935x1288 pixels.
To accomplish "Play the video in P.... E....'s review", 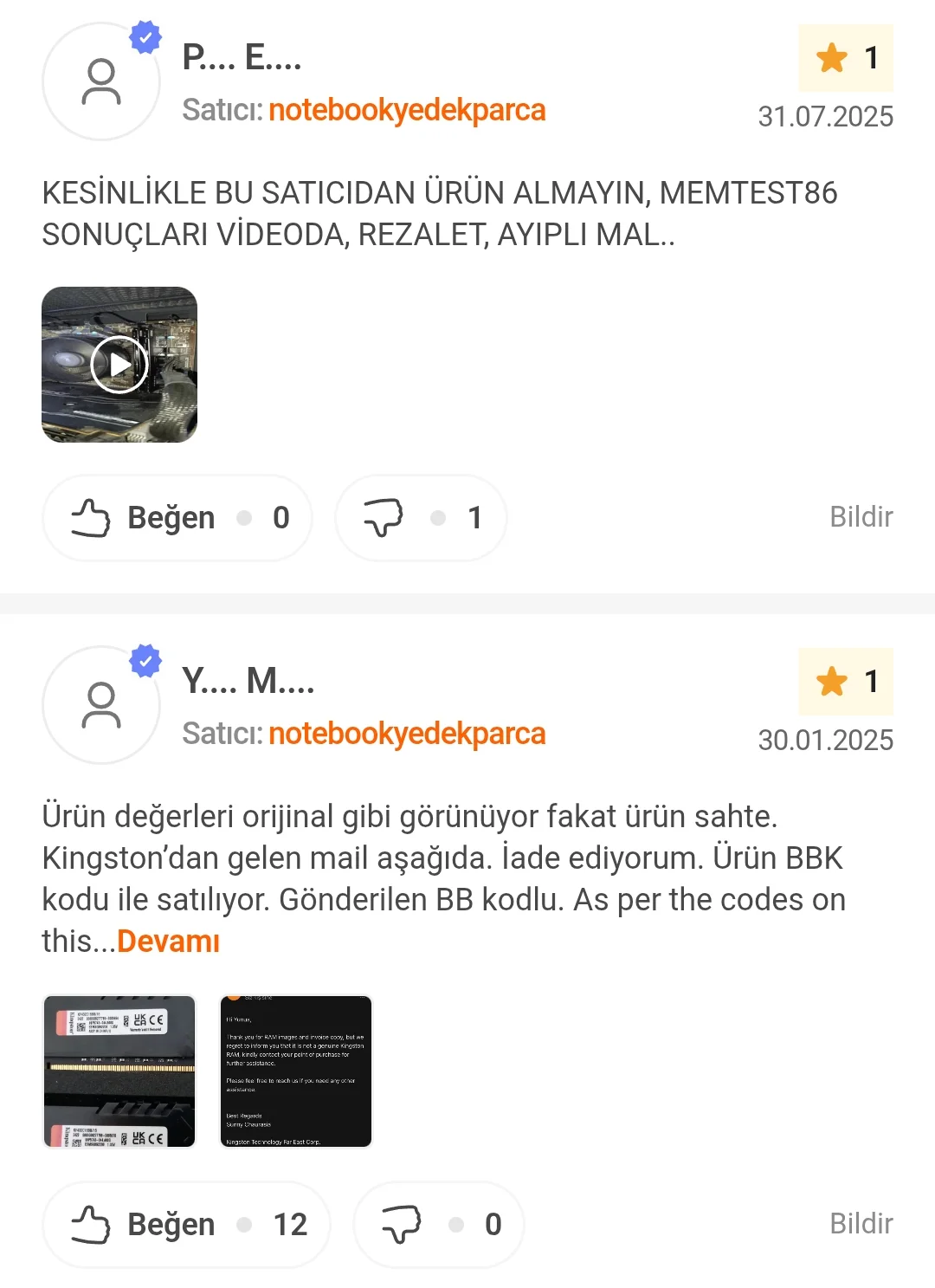I will 119,365.
